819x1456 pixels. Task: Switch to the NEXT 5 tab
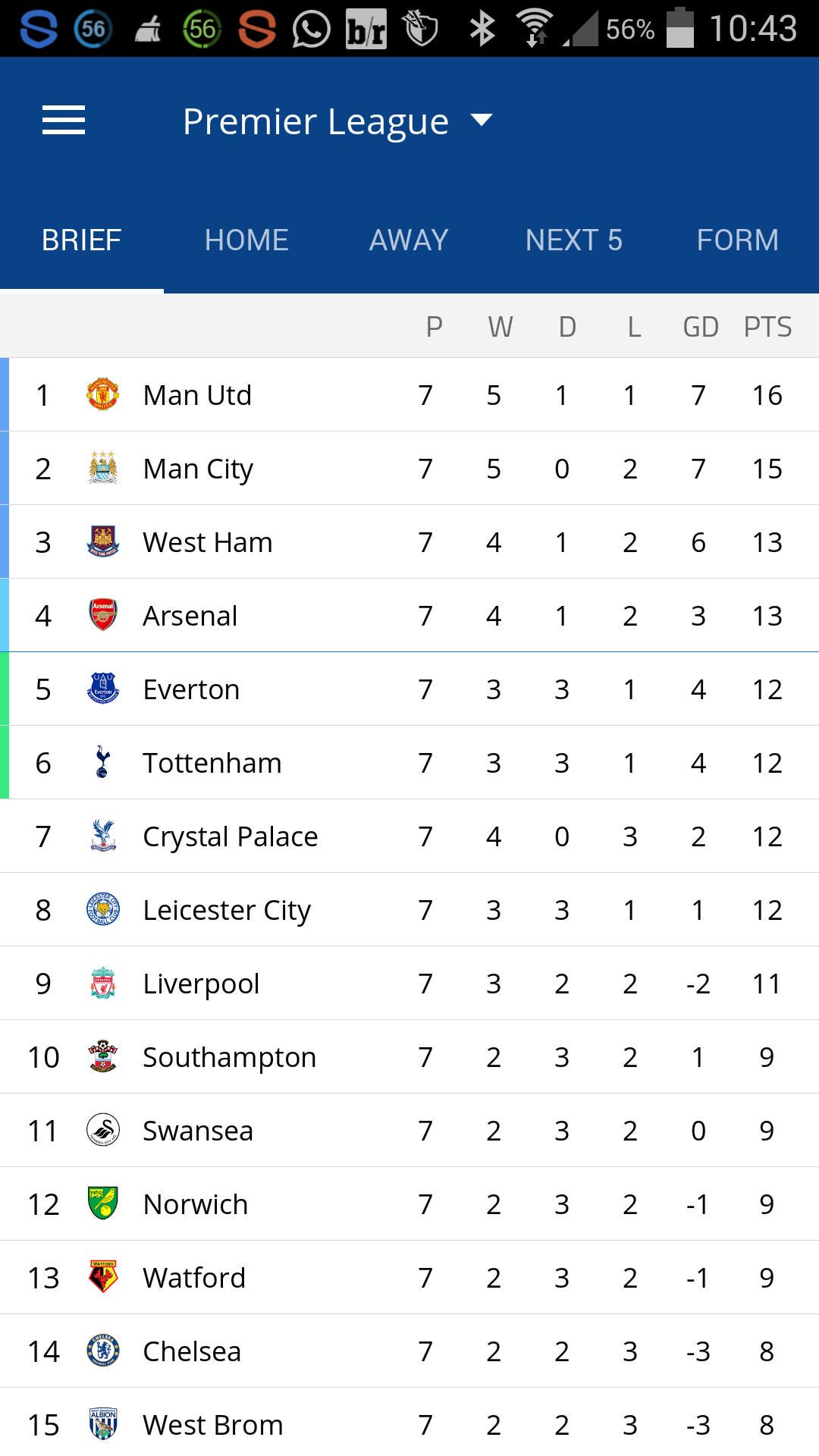[574, 240]
